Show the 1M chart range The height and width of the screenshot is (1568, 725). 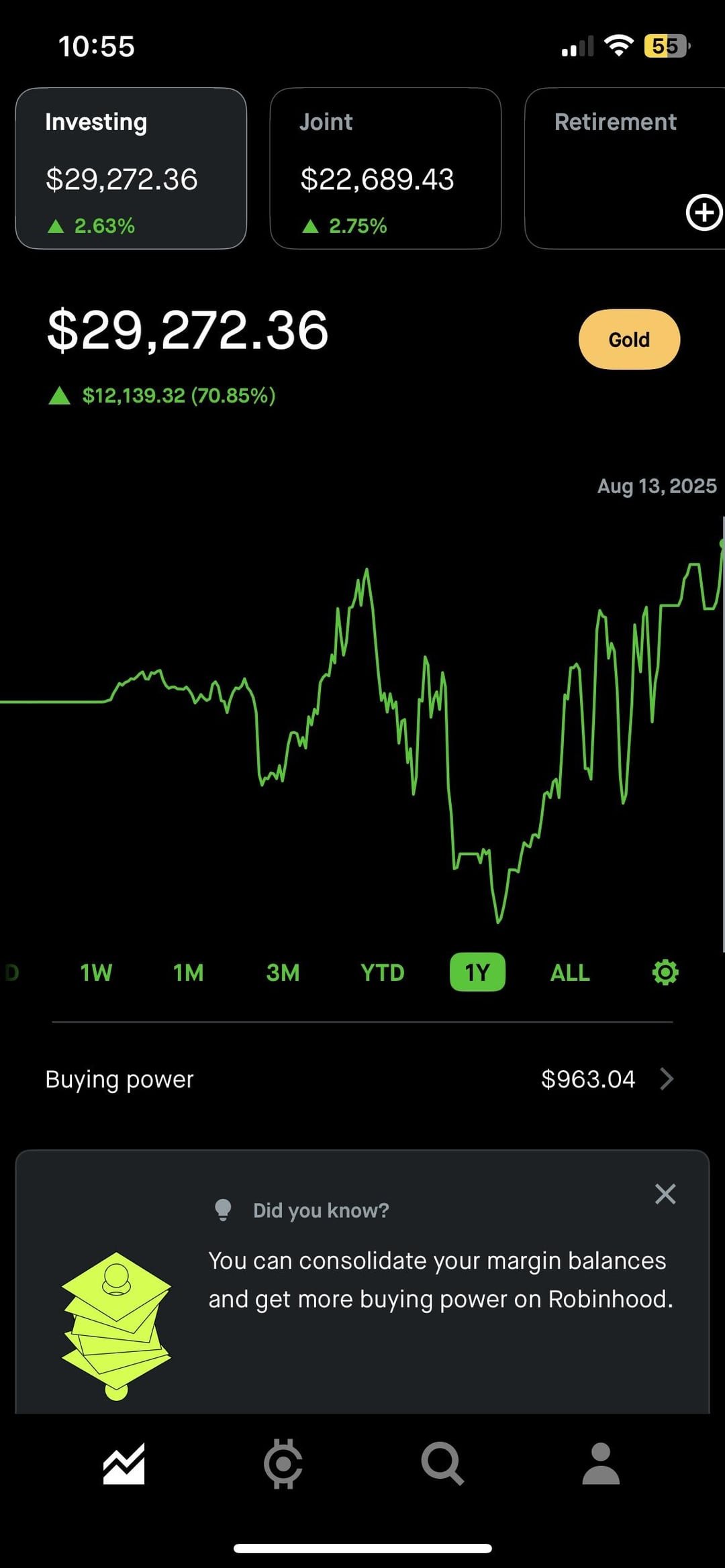(x=189, y=972)
